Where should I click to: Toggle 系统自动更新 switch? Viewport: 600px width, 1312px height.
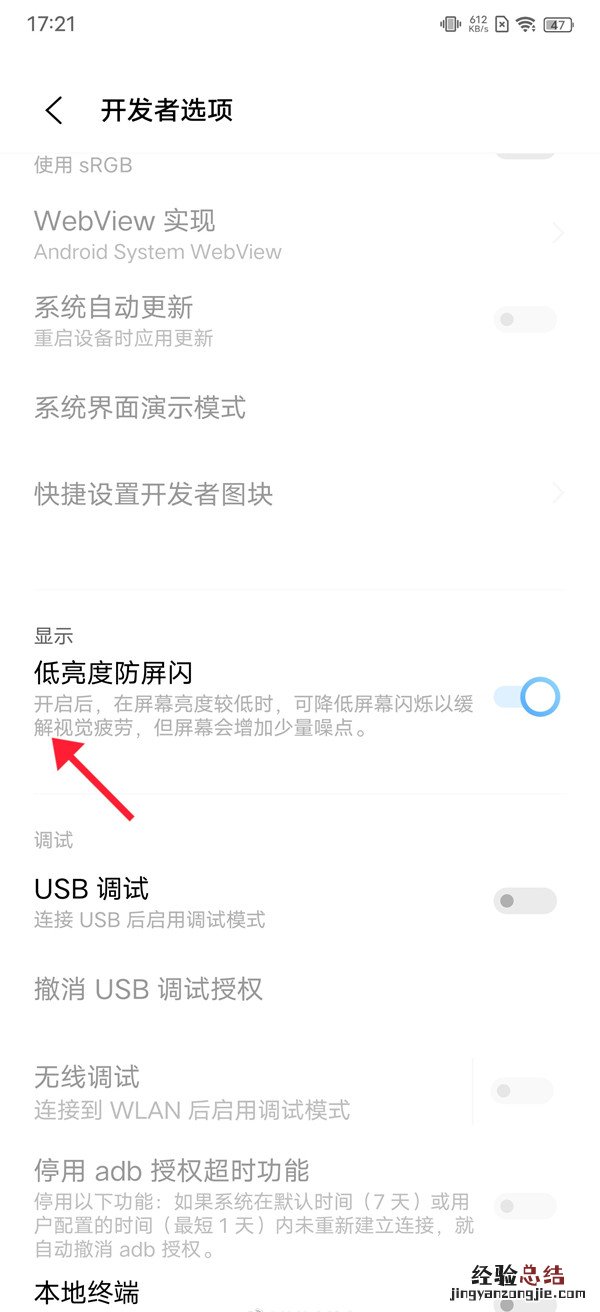(x=525, y=320)
